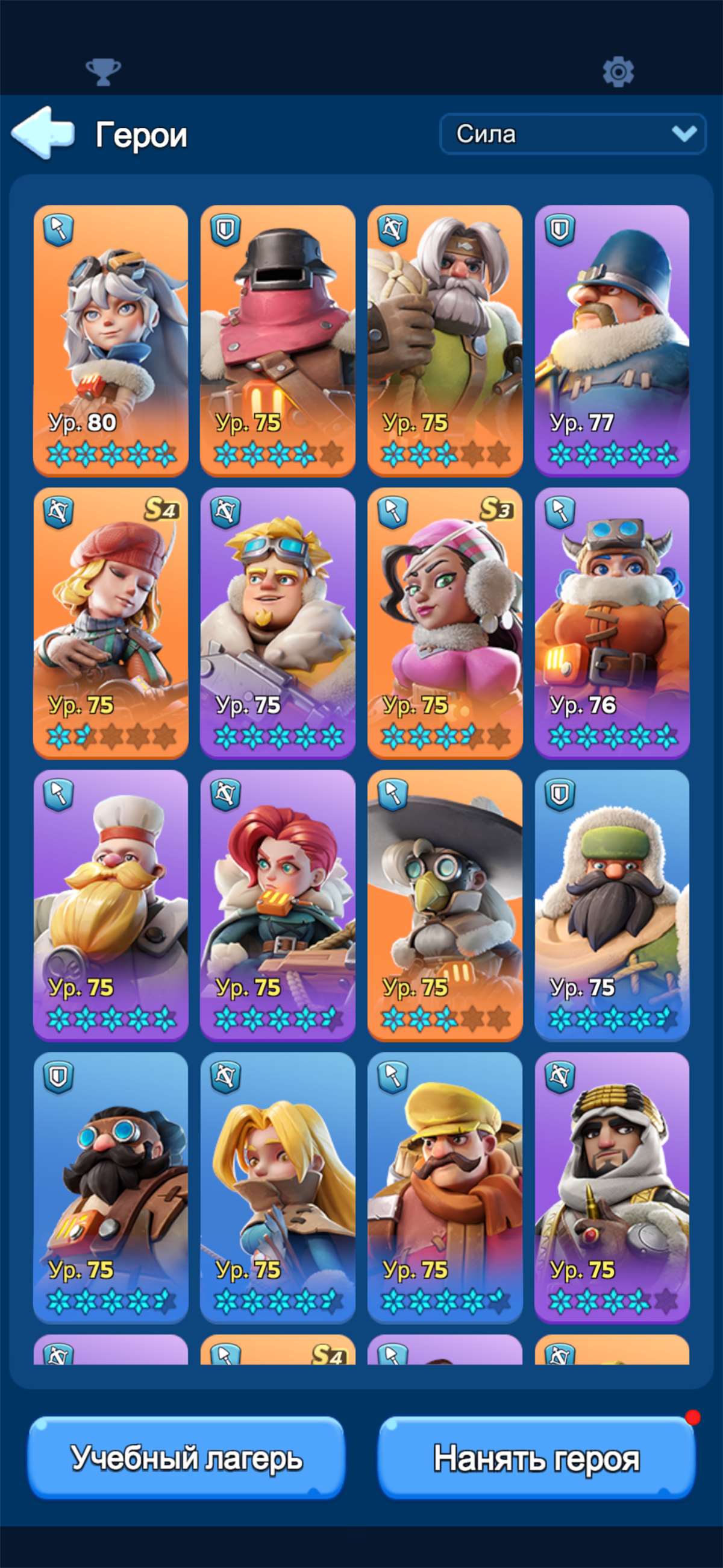723x1568 pixels.
Task: Open the S3 hero in pink jacket
Action: 445,623
